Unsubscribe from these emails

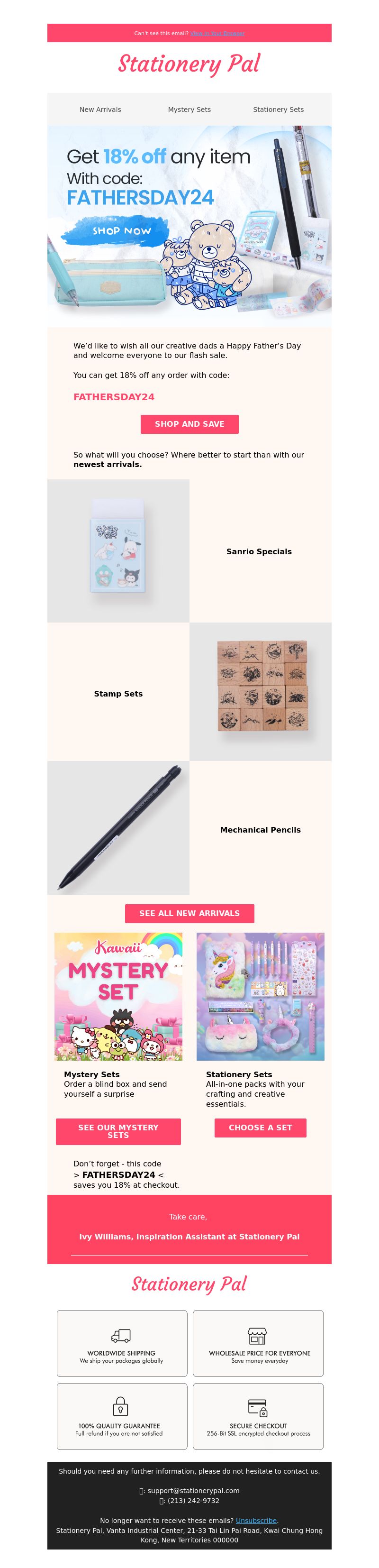point(255,1520)
